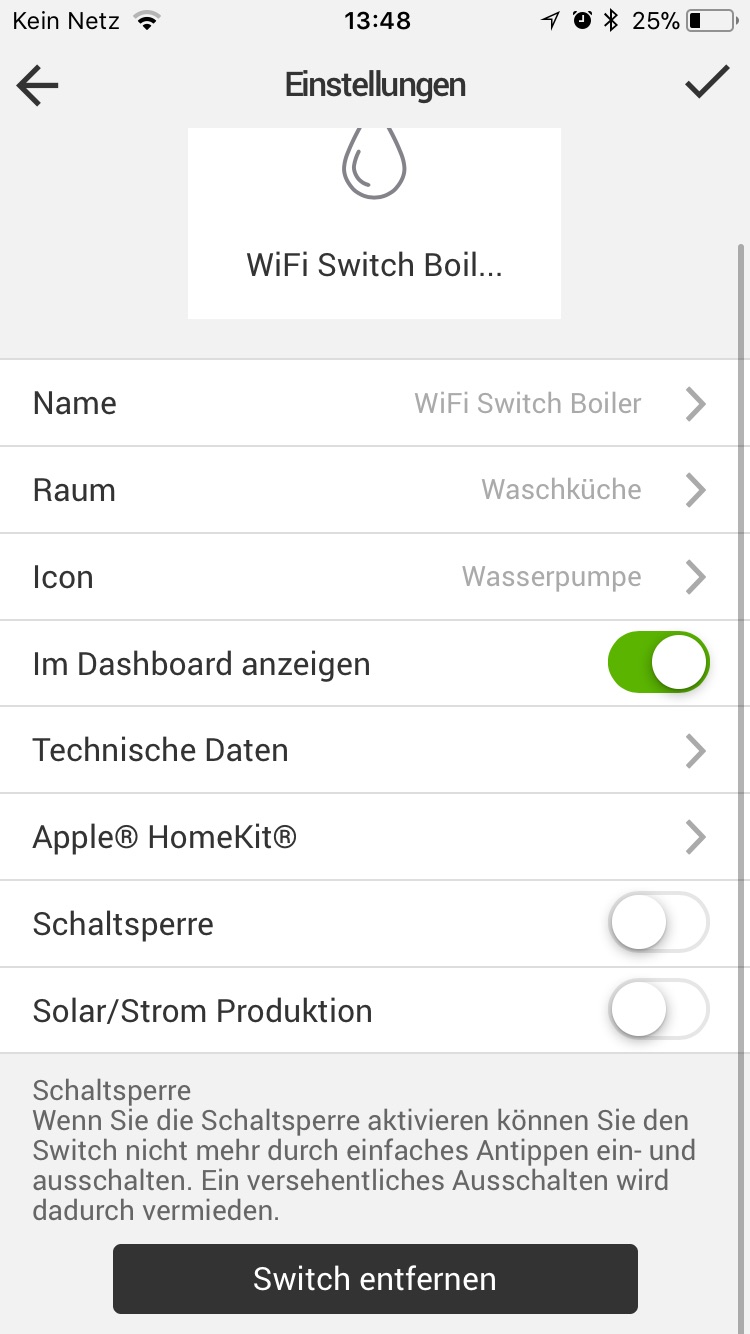Confirm settings with the checkmark
The image size is (750, 1334).
tap(707, 84)
